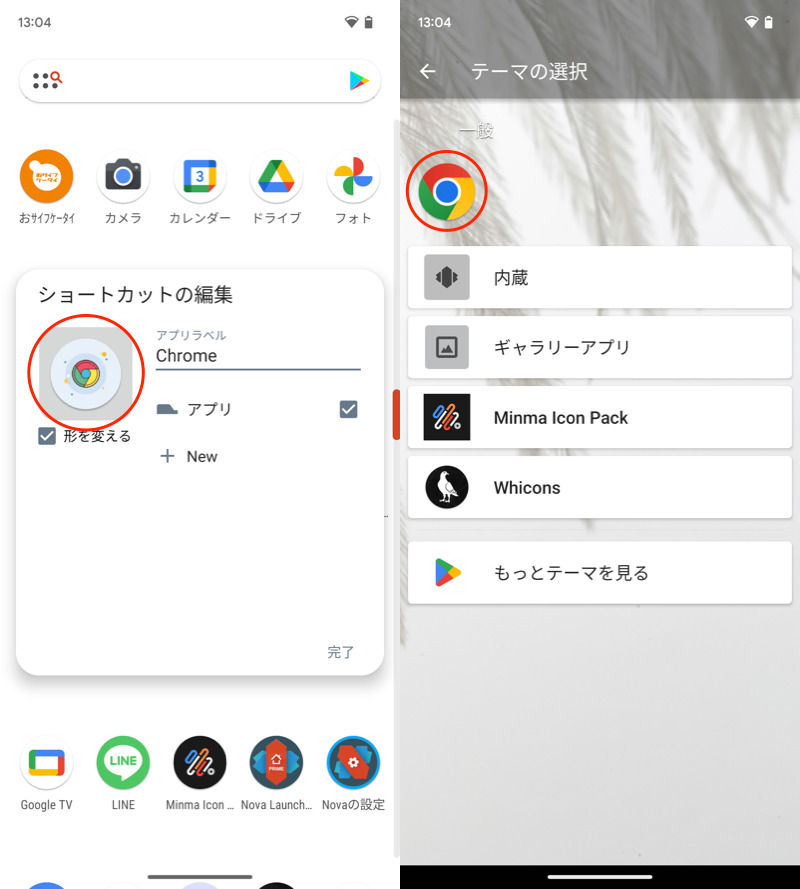Image resolution: width=800 pixels, height=889 pixels.
Task: Tap 完了 to finish editing
Action: pyautogui.click(x=341, y=652)
